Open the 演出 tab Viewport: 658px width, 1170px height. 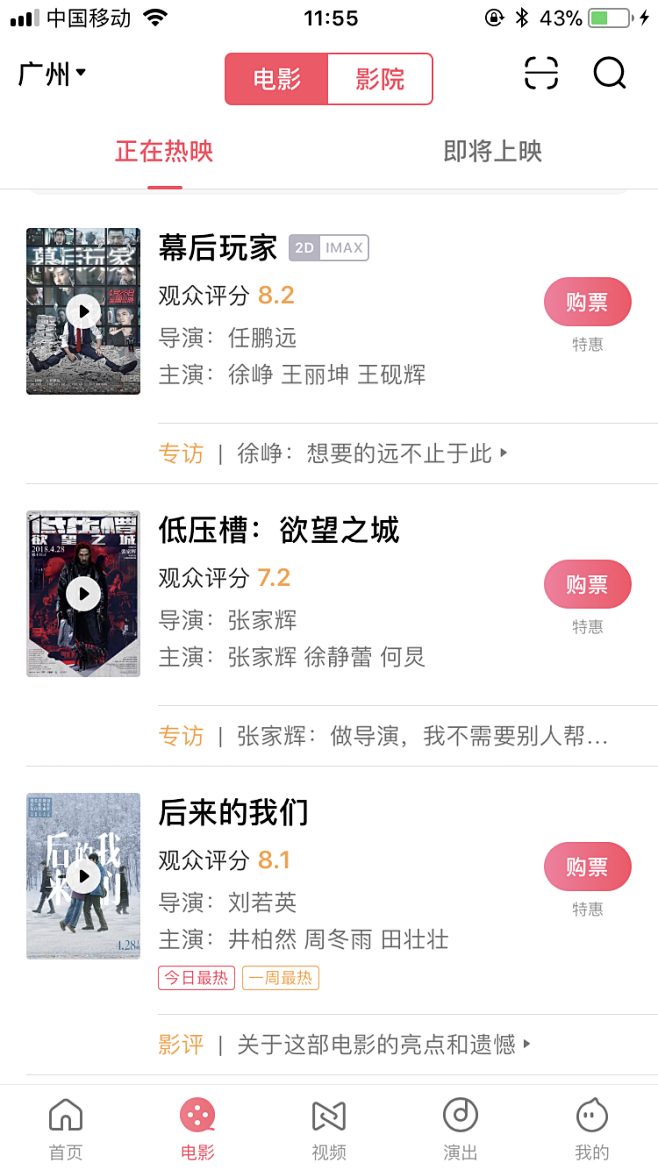460,1129
